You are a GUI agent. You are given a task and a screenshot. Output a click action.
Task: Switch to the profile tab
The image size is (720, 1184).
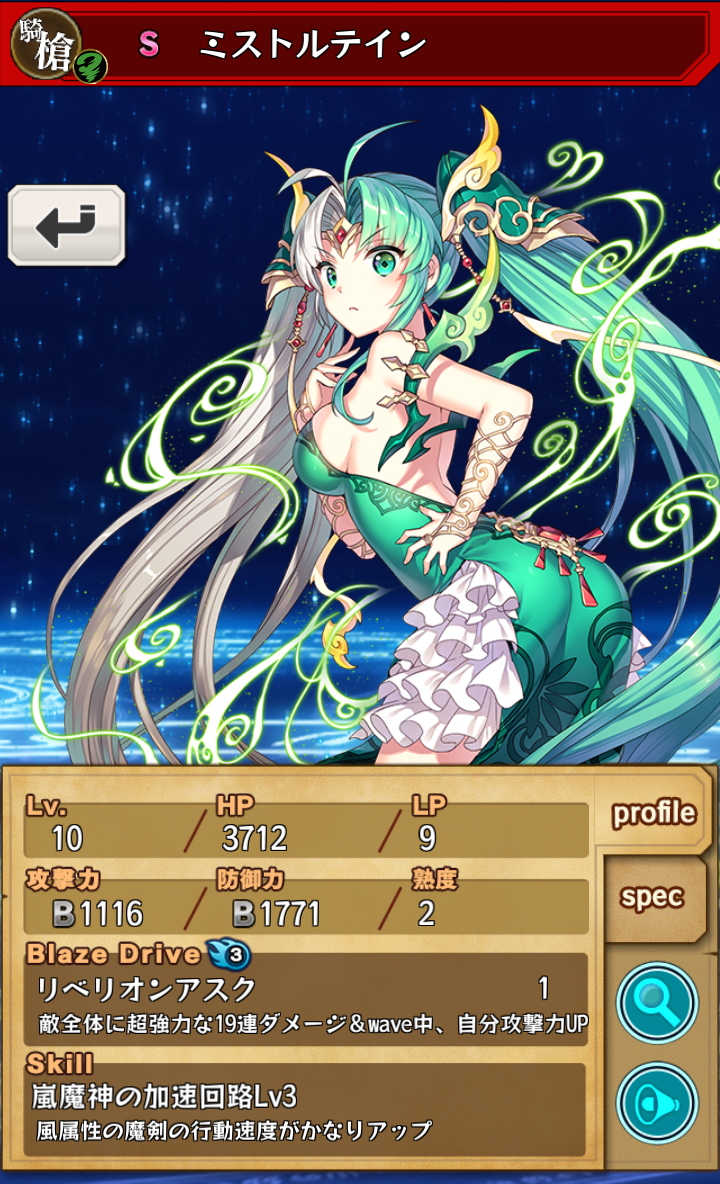pyautogui.click(x=654, y=813)
